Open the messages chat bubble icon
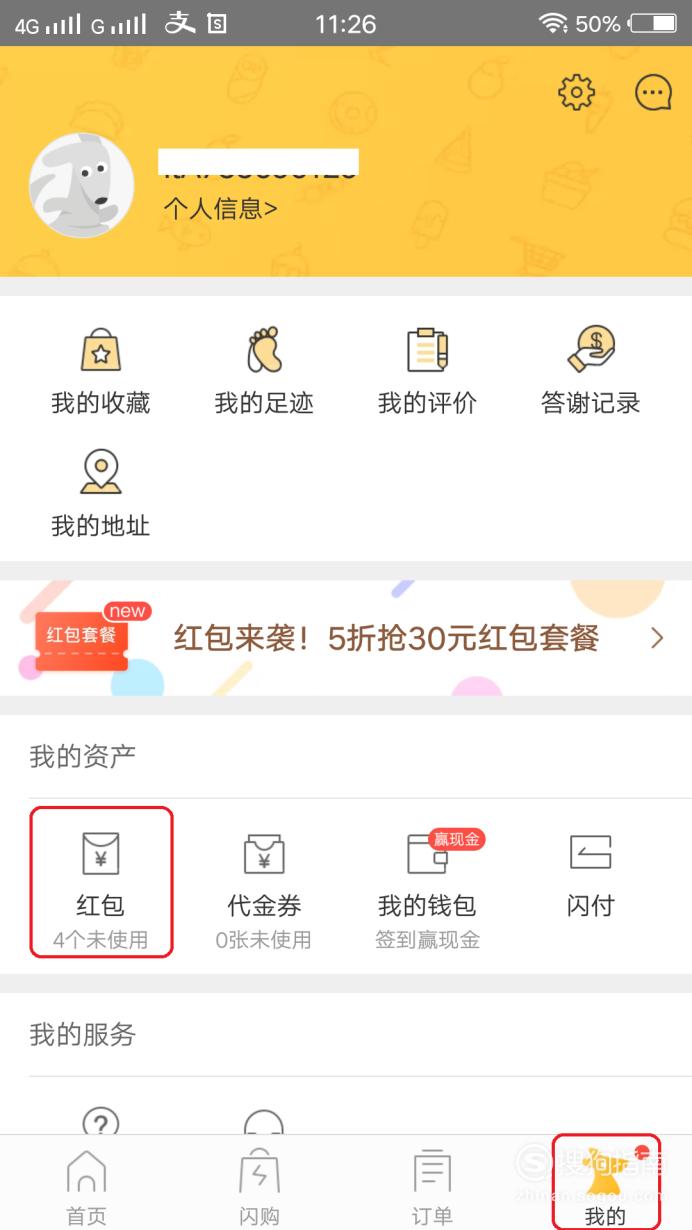 tap(653, 93)
